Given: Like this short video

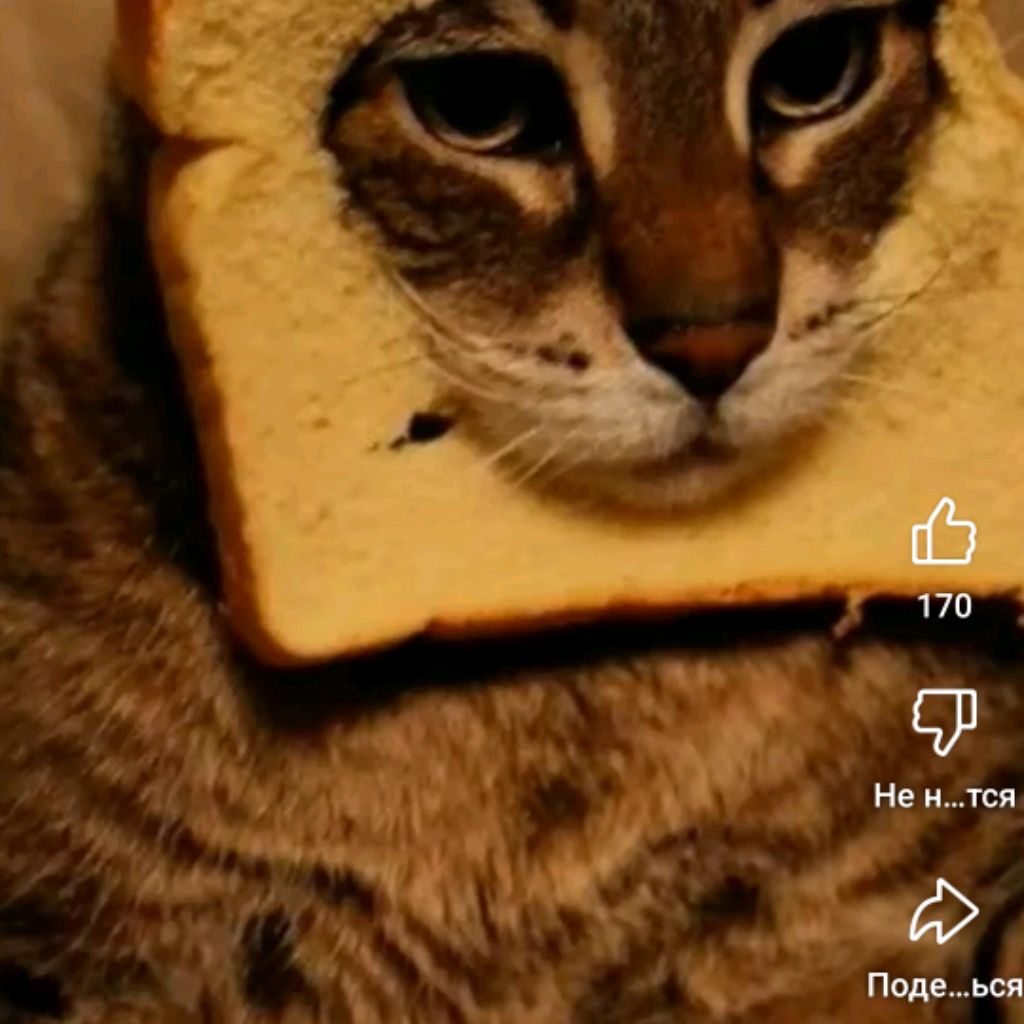Looking at the screenshot, I should coord(943,533).
